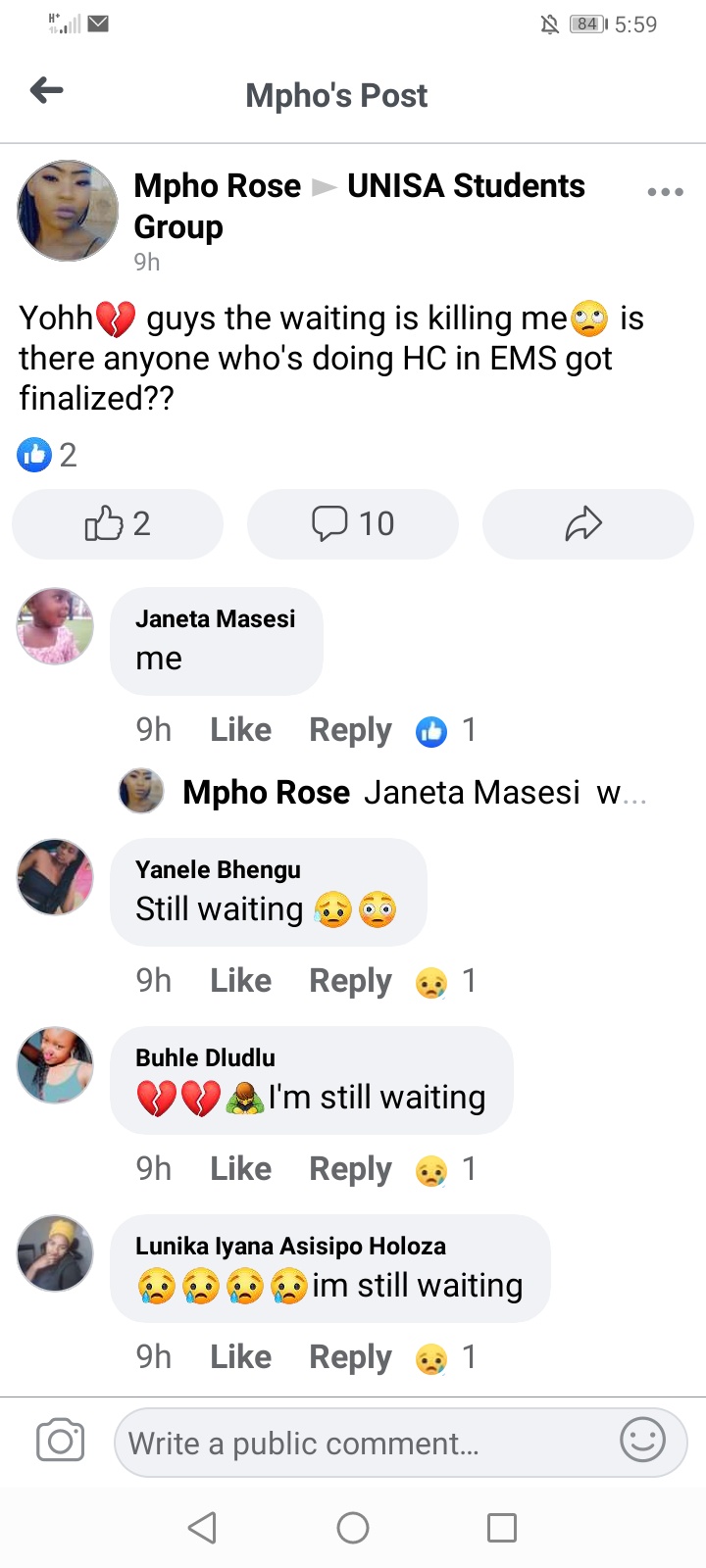This screenshot has width=706, height=1568.
Task: Reply to Lunika Iyana Asisipo Holoza's comment
Action: (x=350, y=1357)
